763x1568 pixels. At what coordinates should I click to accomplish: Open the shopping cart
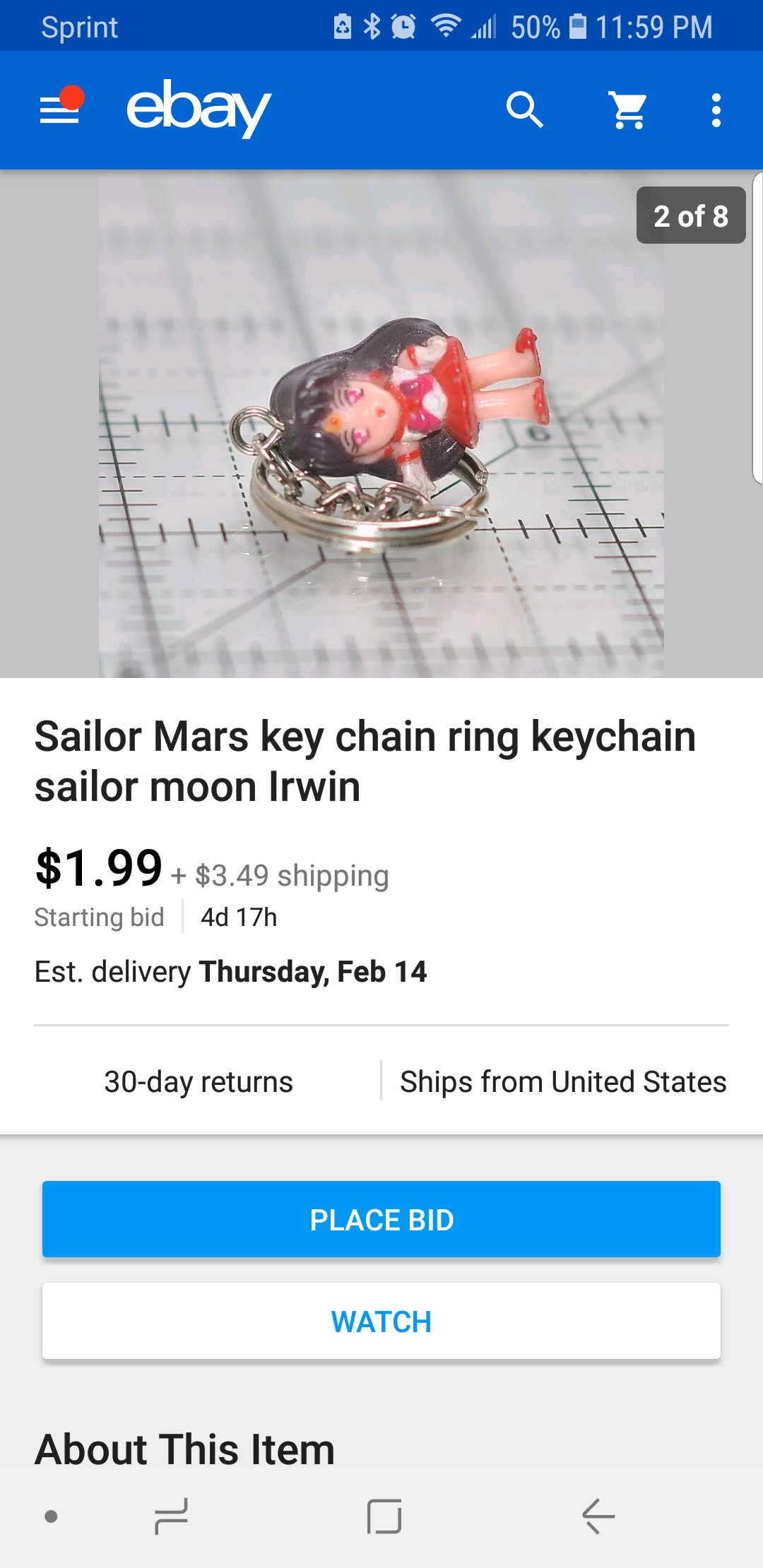[x=628, y=109]
